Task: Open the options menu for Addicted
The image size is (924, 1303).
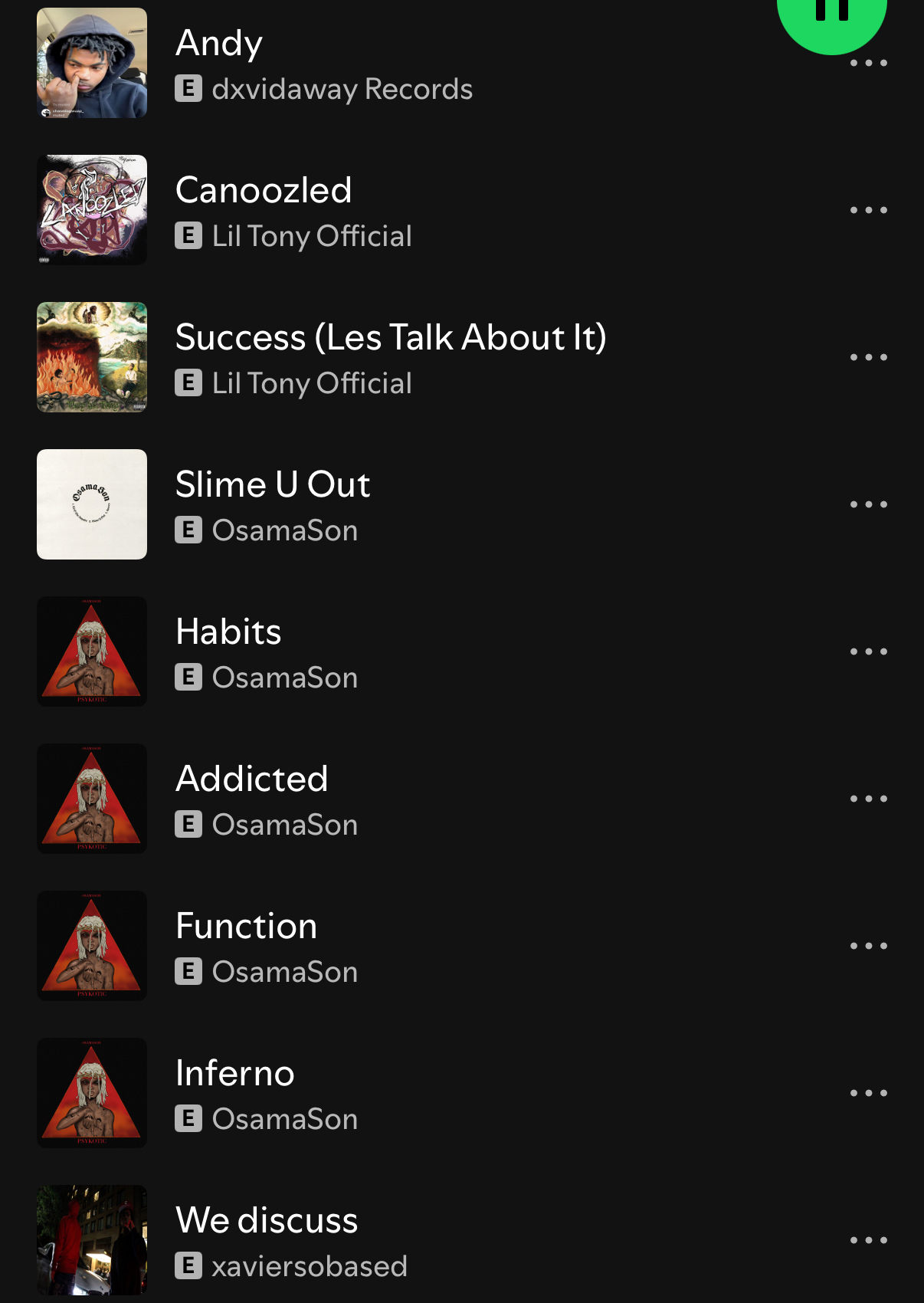Action: click(x=868, y=799)
